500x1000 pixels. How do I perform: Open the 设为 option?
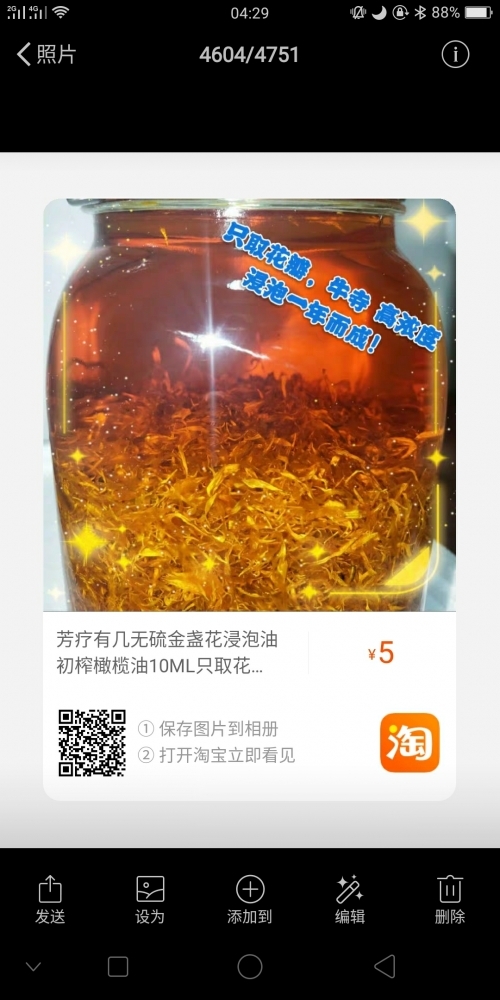tap(150, 900)
